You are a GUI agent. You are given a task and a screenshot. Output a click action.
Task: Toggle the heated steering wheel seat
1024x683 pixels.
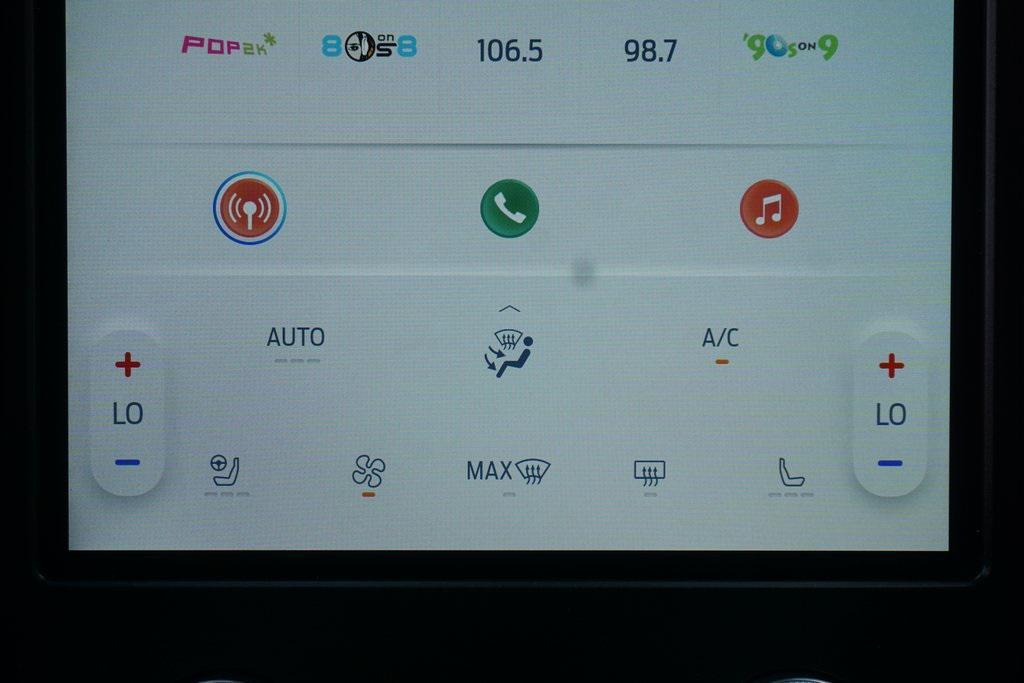coord(225,470)
